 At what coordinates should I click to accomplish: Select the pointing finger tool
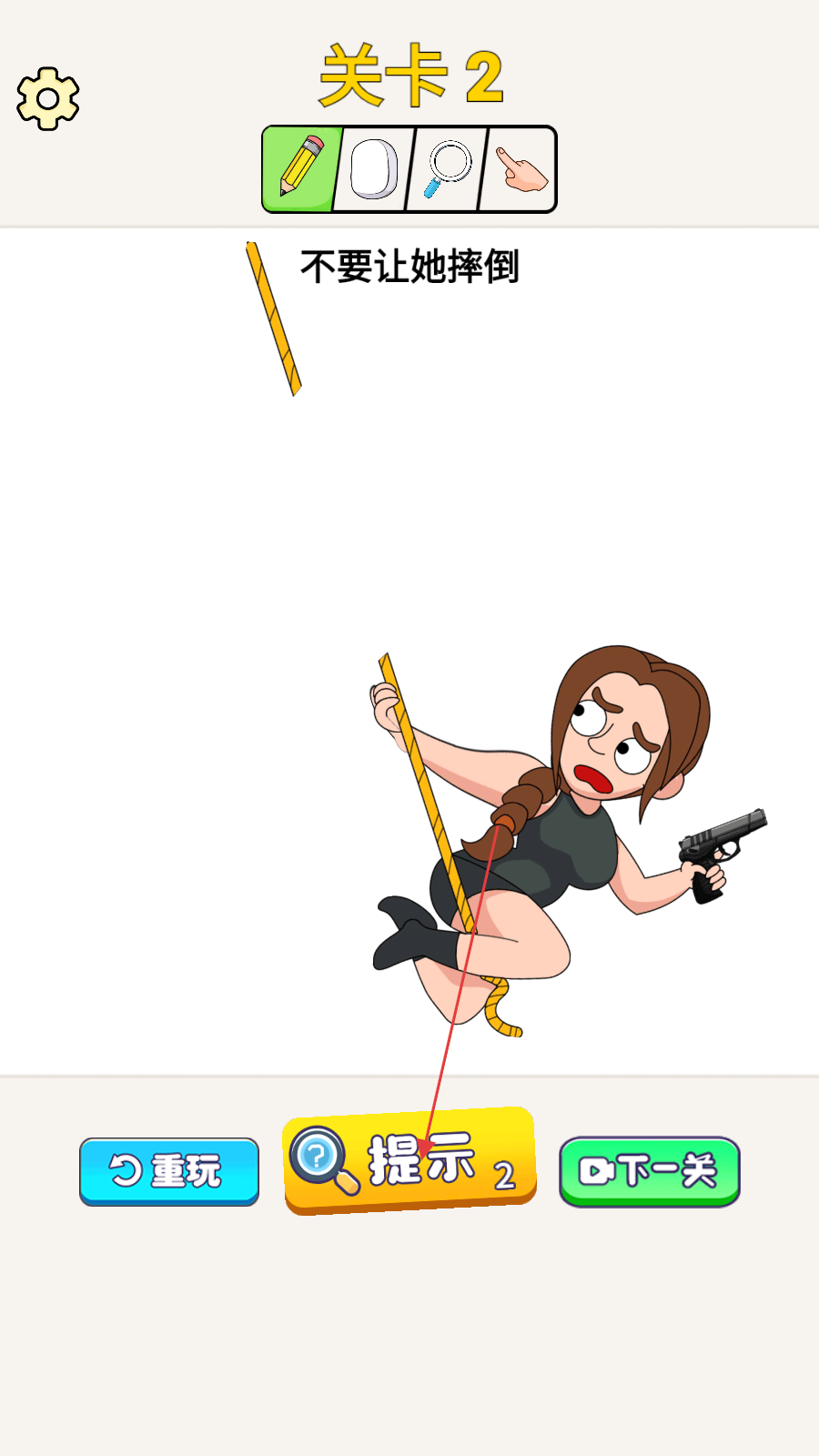[519, 169]
